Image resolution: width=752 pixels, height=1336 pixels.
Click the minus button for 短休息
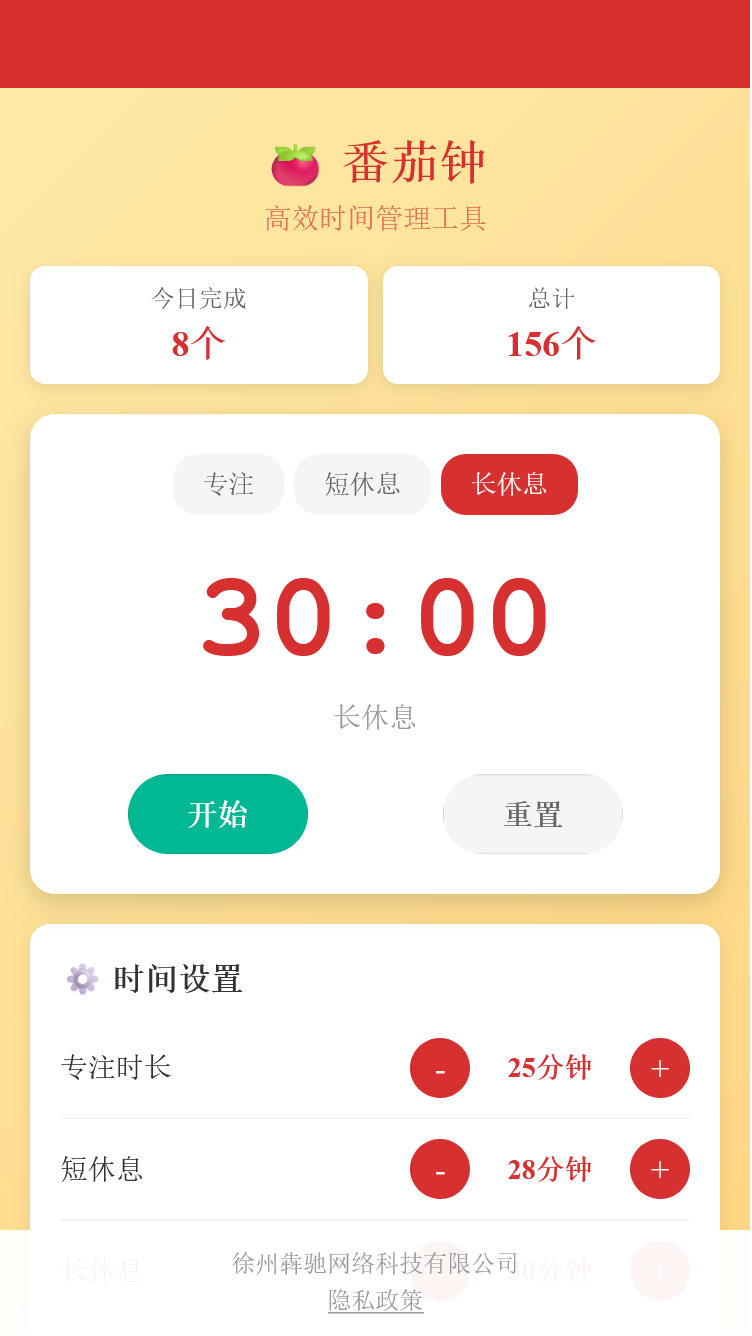pos(440,1169)
